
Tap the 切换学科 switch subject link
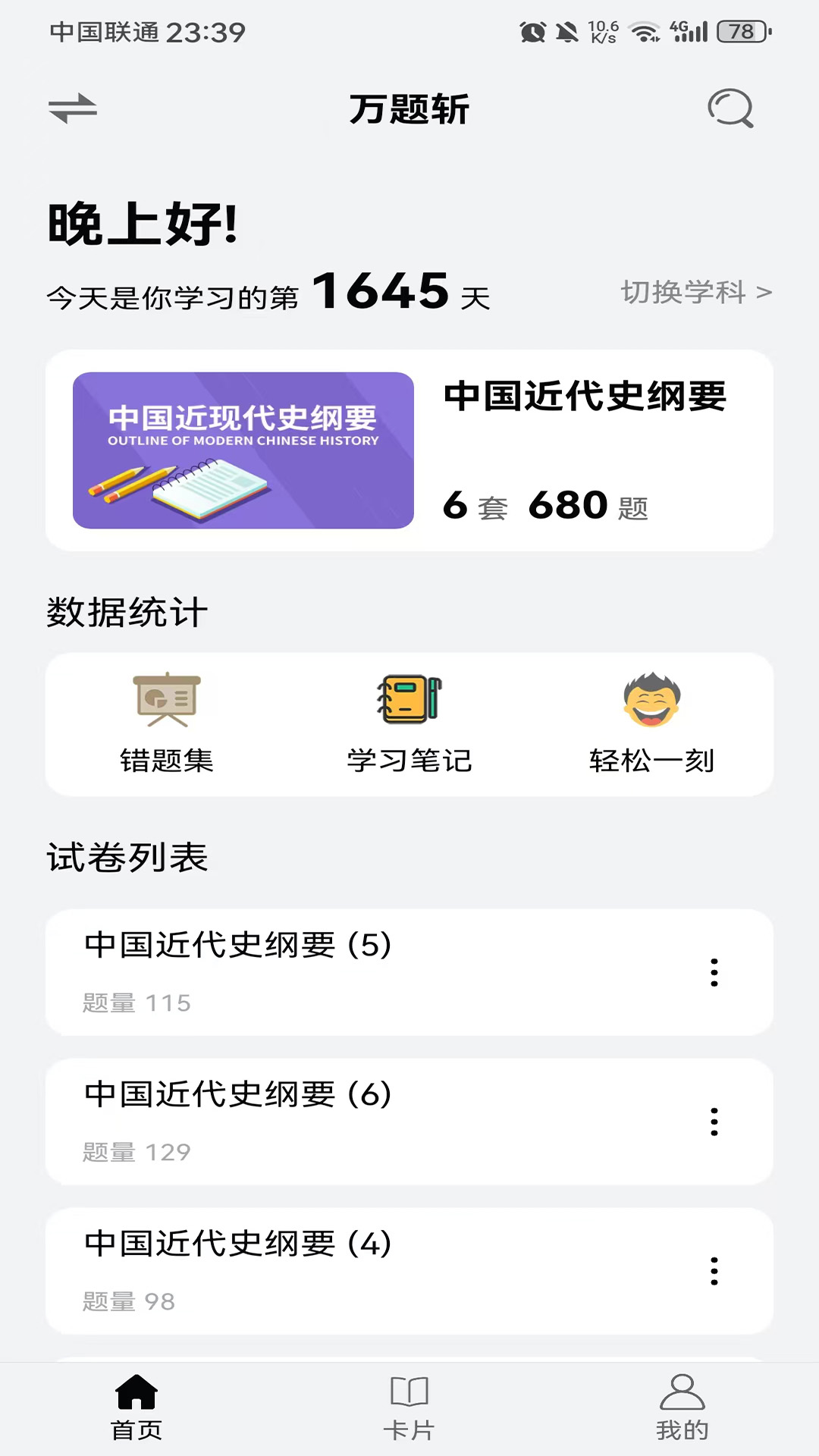tap(695, 293)
